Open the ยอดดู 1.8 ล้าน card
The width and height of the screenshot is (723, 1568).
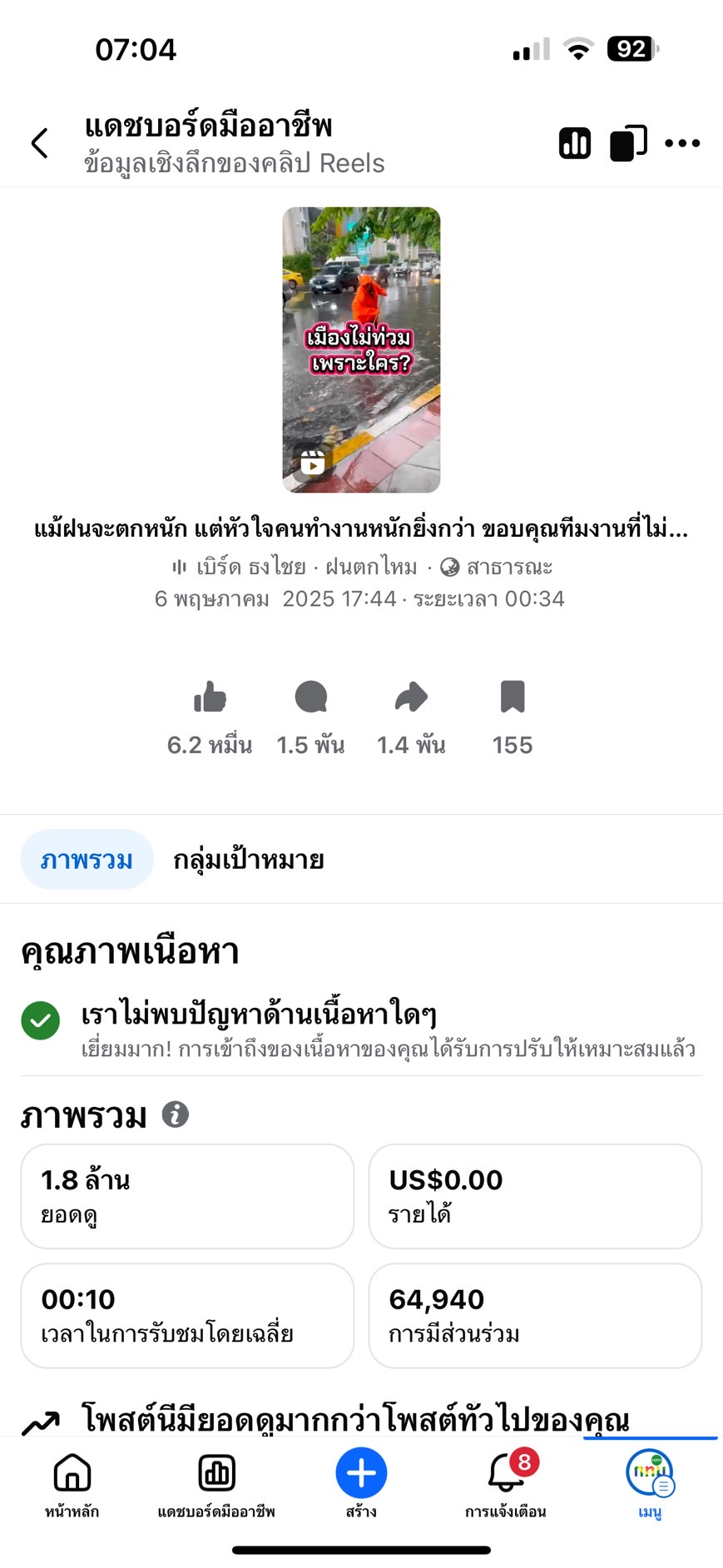tap(187, 1195)
